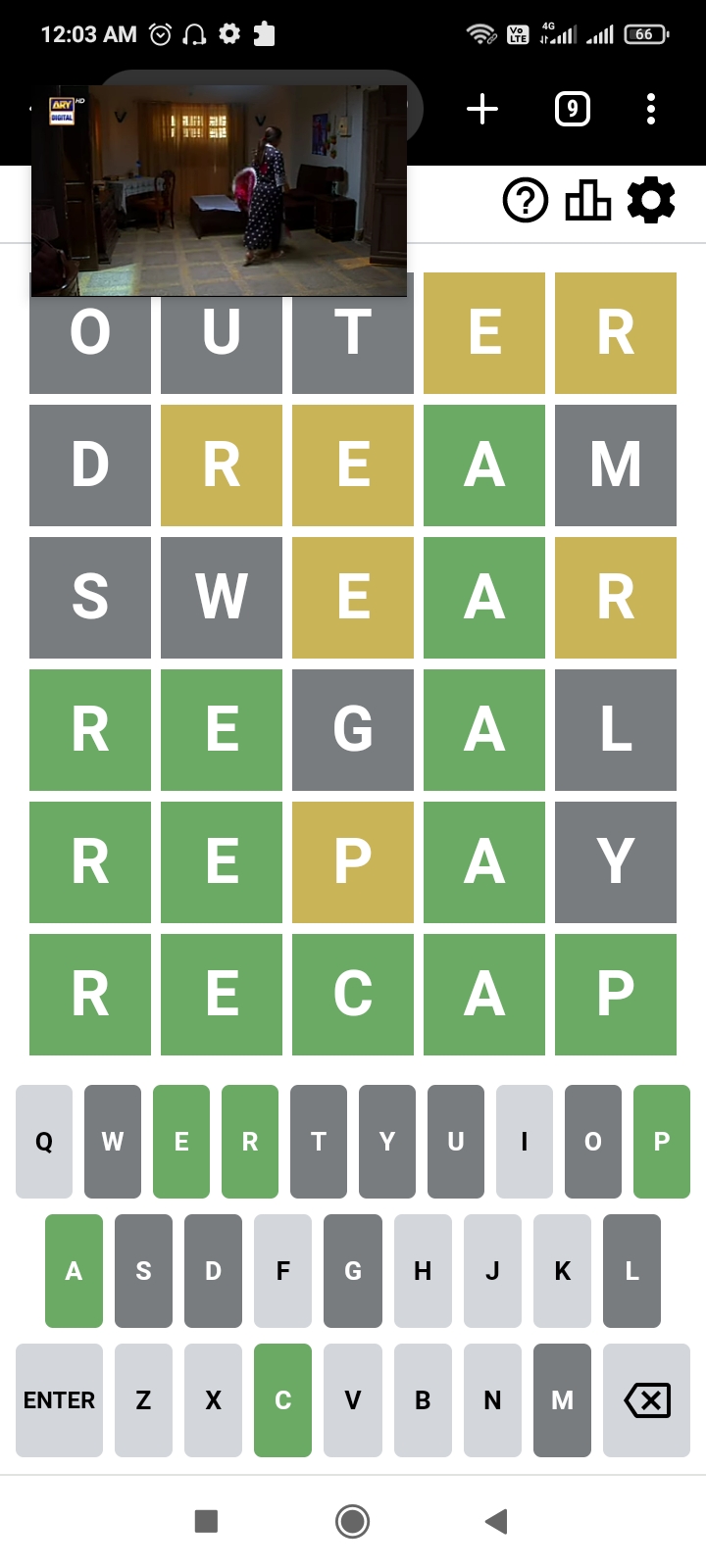The image size is (706, 1568).
Task: Open a new browser tab
Action: pyautogui.click(x=481, y=109)
